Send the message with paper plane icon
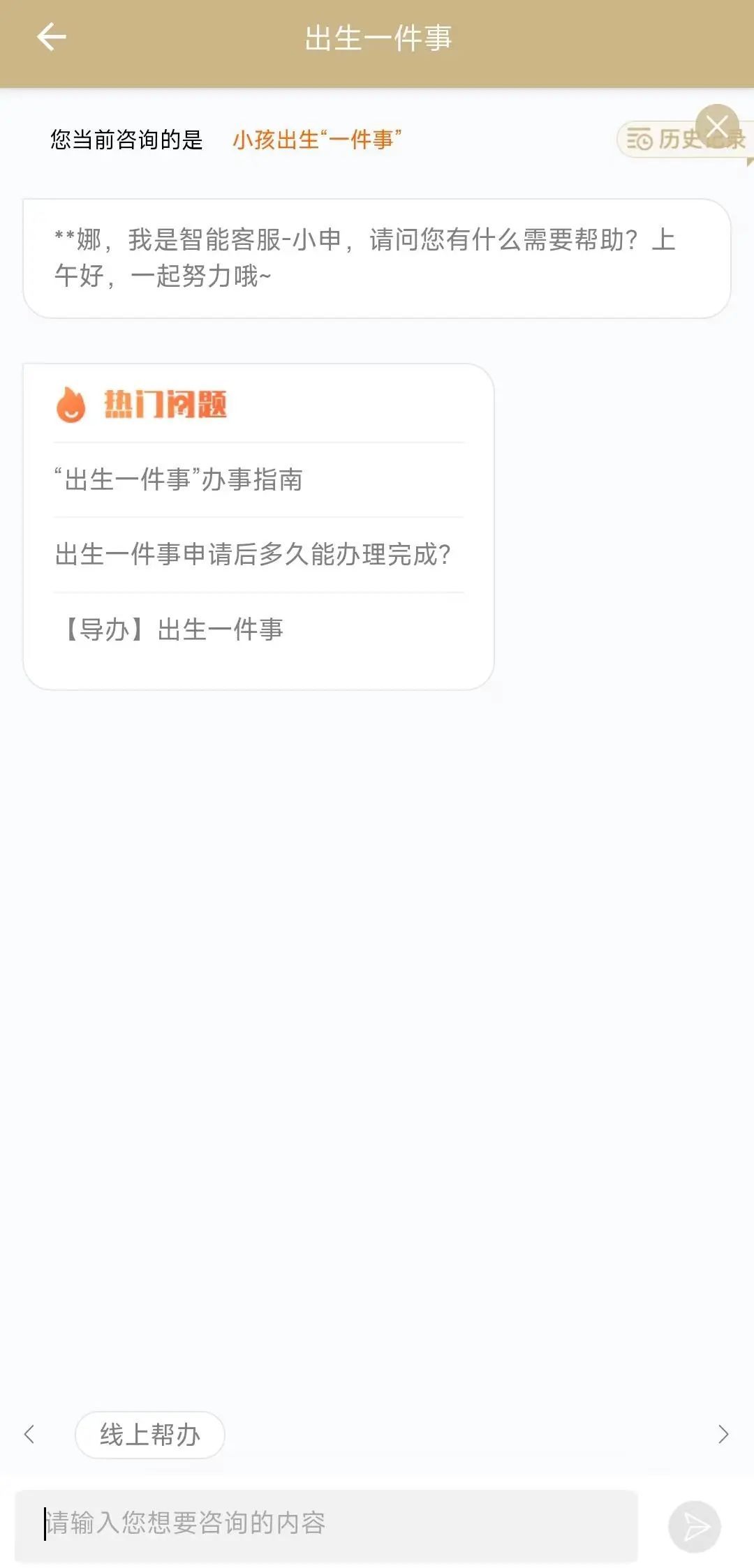754x1568 pixels. (x=695, y=1526)
